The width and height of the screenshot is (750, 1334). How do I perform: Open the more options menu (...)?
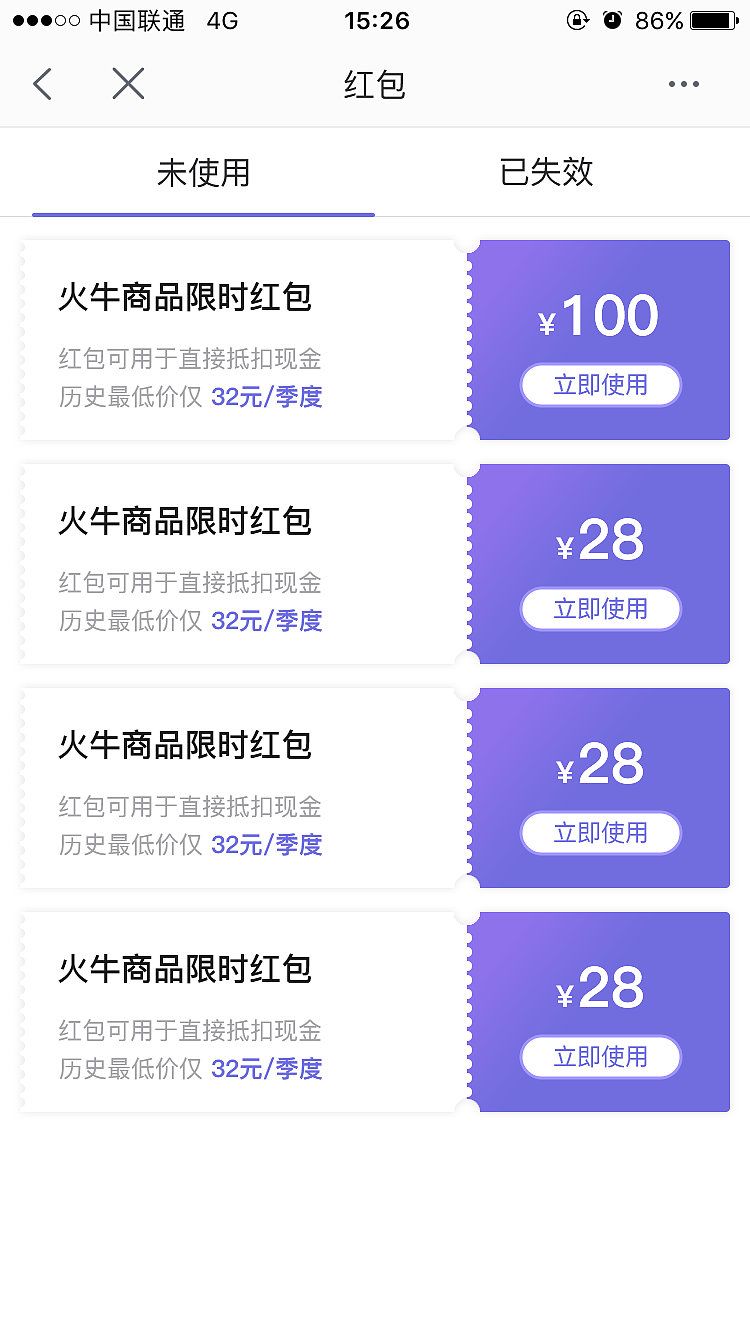click(683, 84)
